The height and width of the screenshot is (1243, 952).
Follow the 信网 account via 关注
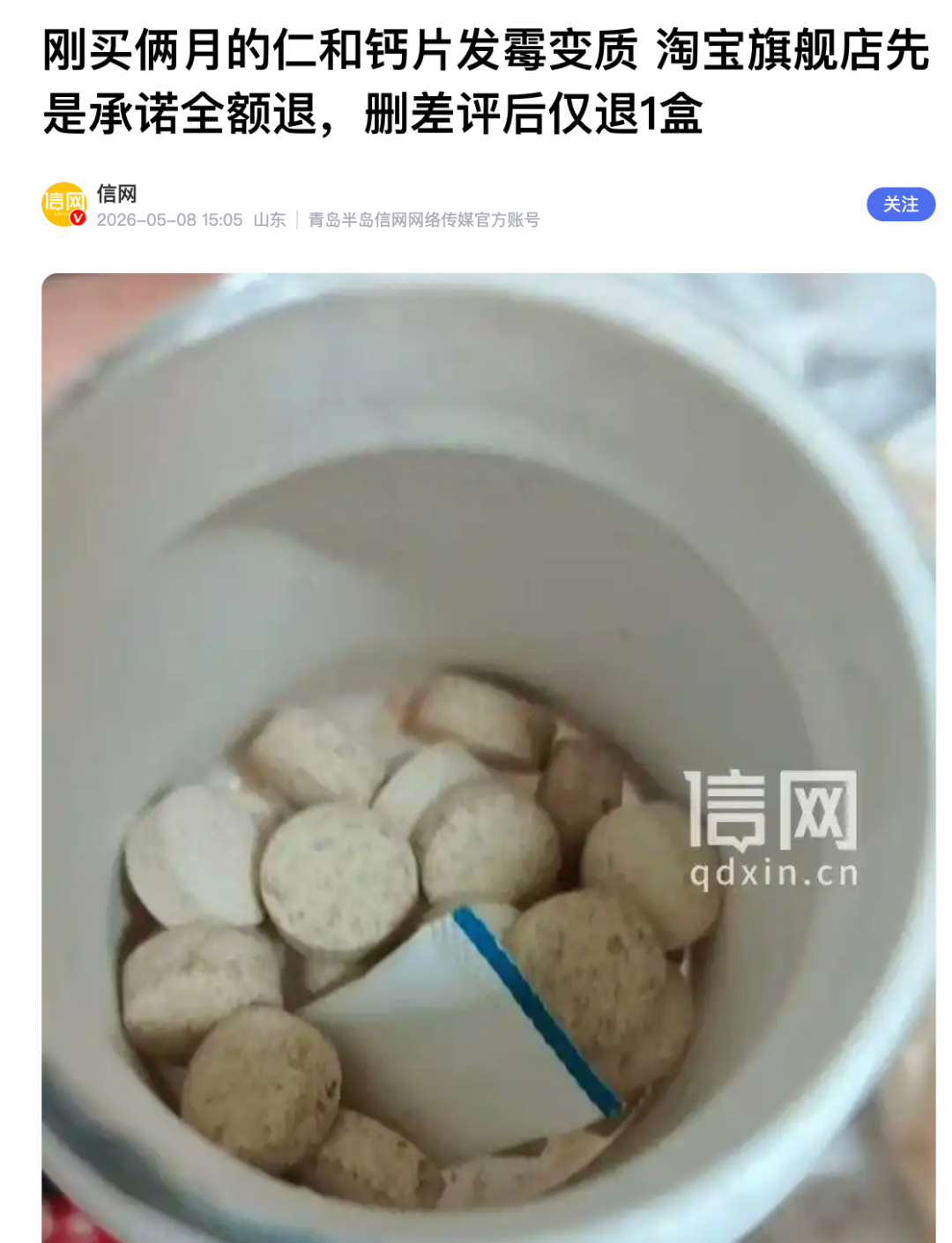click(900, 205)
